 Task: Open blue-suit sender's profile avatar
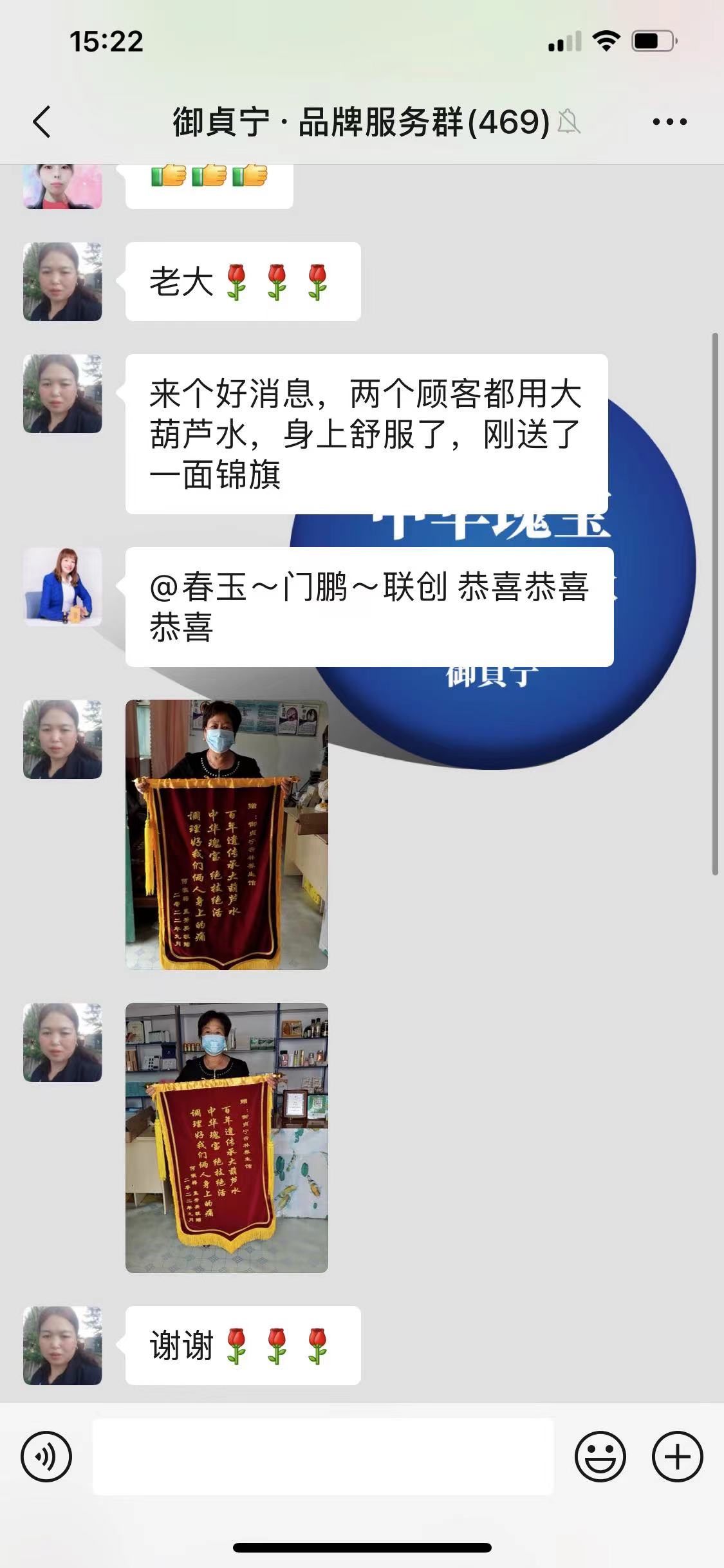pyautogui.click(x=62, y=586)
